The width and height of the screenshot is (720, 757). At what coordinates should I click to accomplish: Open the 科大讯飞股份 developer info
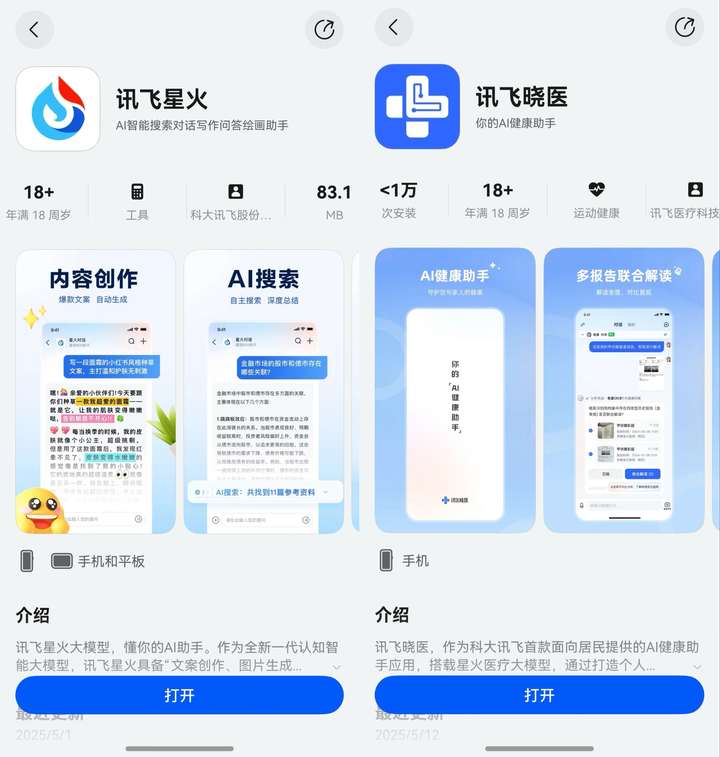(x=235, y=201)
